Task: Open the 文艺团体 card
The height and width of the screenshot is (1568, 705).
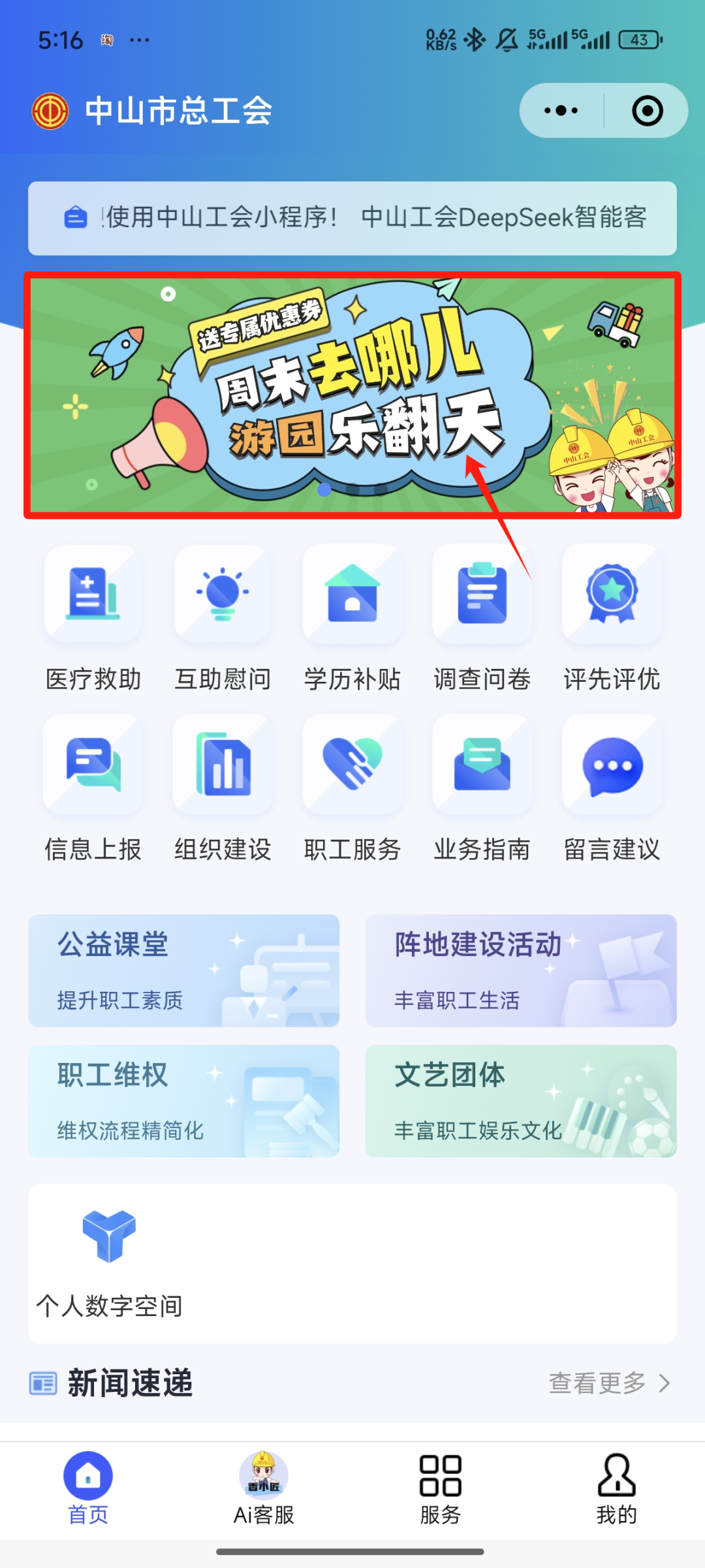Action: pos(520,1101)
